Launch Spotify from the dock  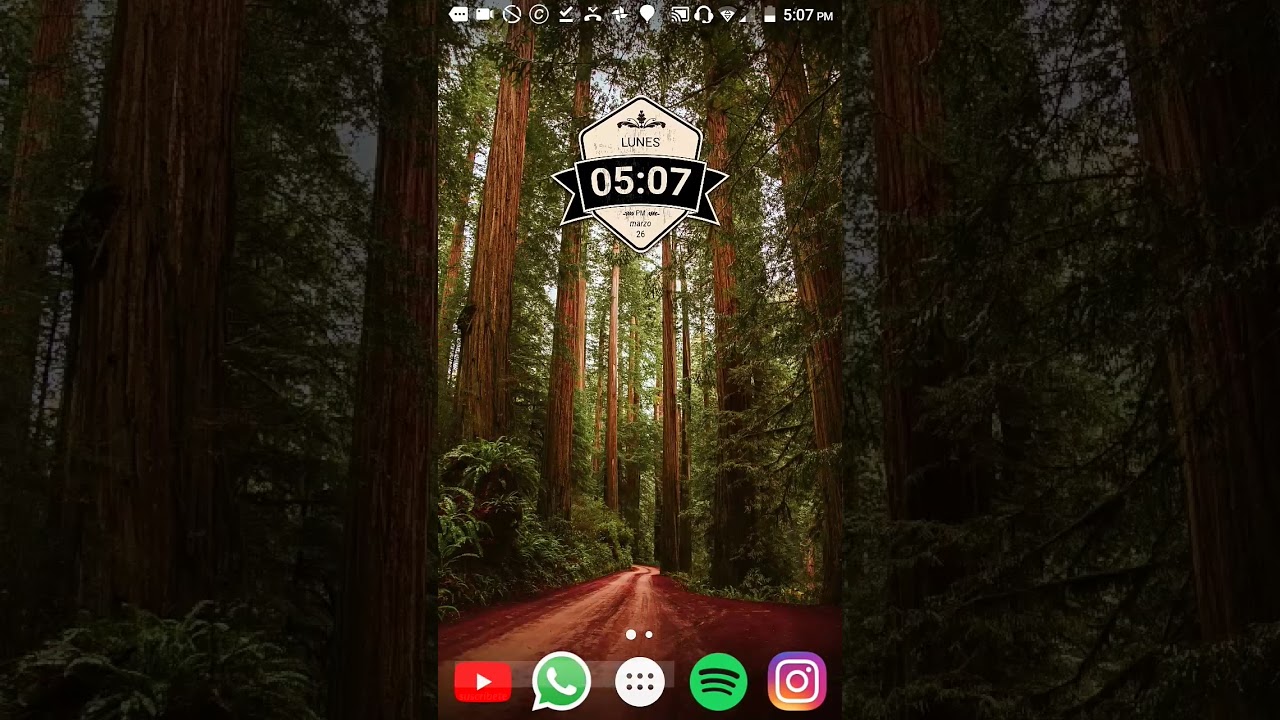pyautogui.click(x=718, y=682)
